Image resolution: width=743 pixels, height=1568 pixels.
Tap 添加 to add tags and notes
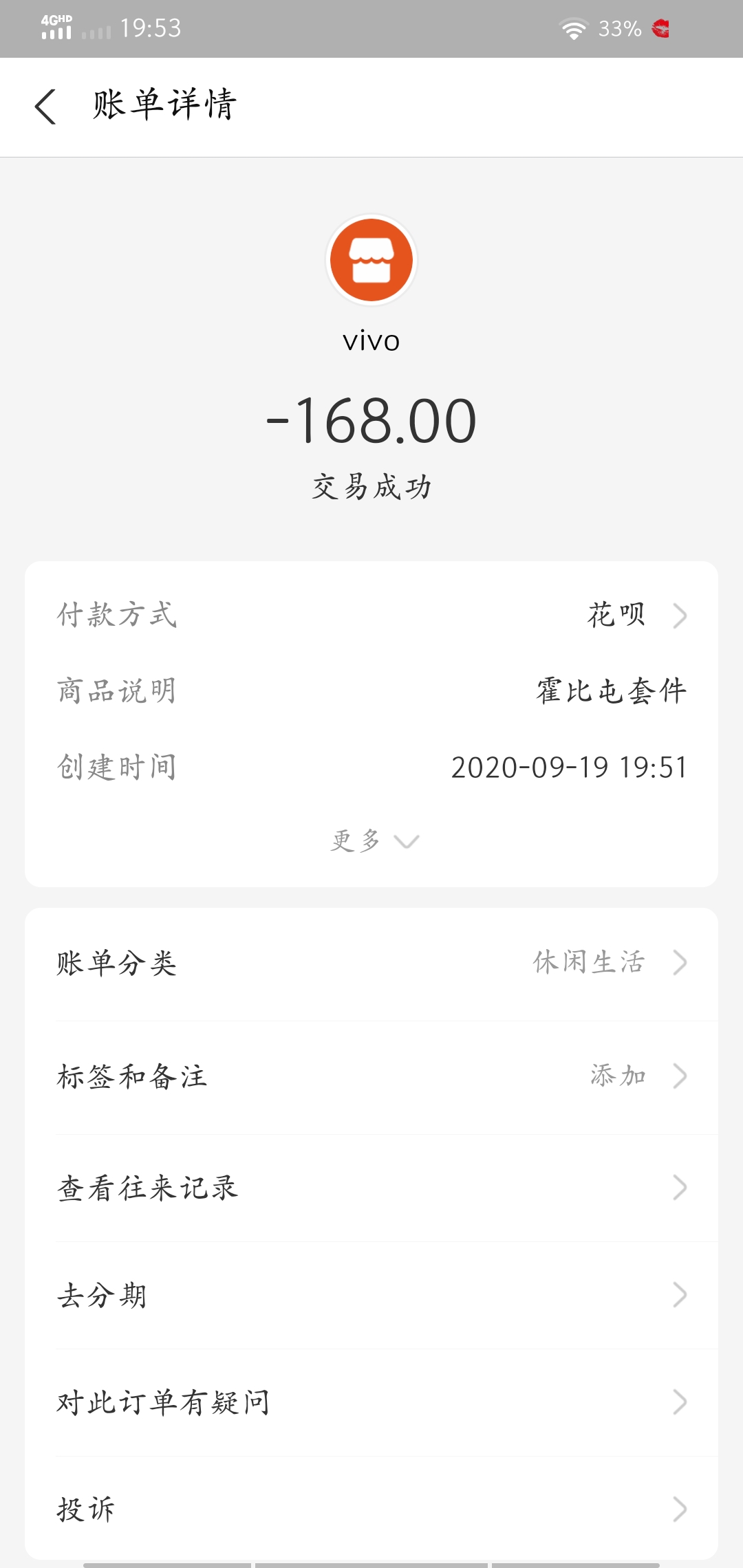click(x=616, y=1076)
